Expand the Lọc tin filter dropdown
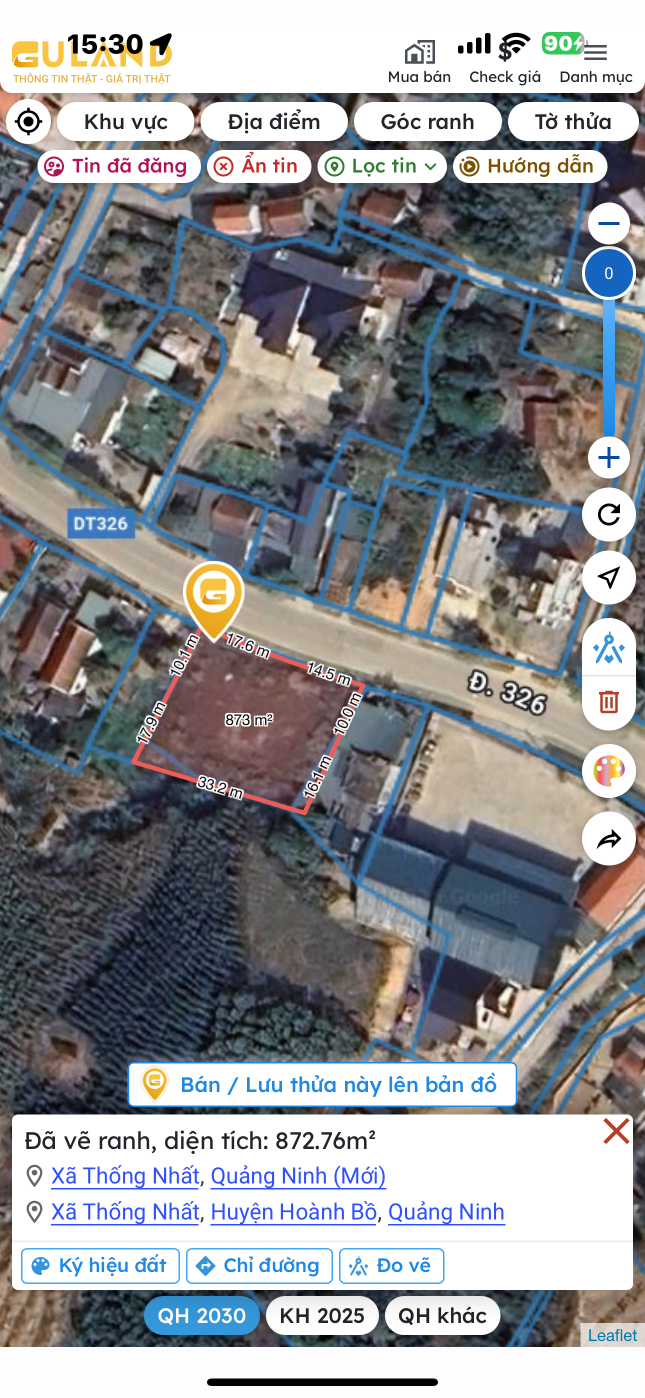This screenshot has width=645, height=1398. 382,166
